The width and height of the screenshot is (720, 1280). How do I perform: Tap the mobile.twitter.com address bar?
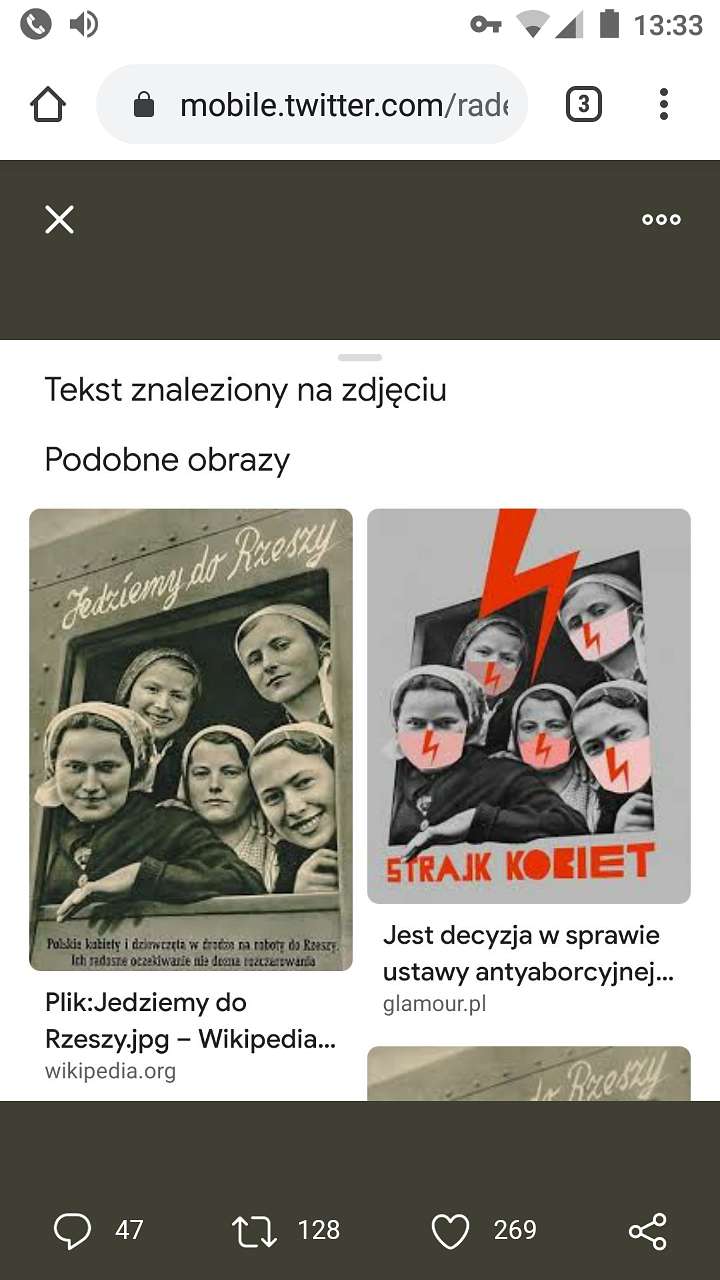(x=312, y=104)
